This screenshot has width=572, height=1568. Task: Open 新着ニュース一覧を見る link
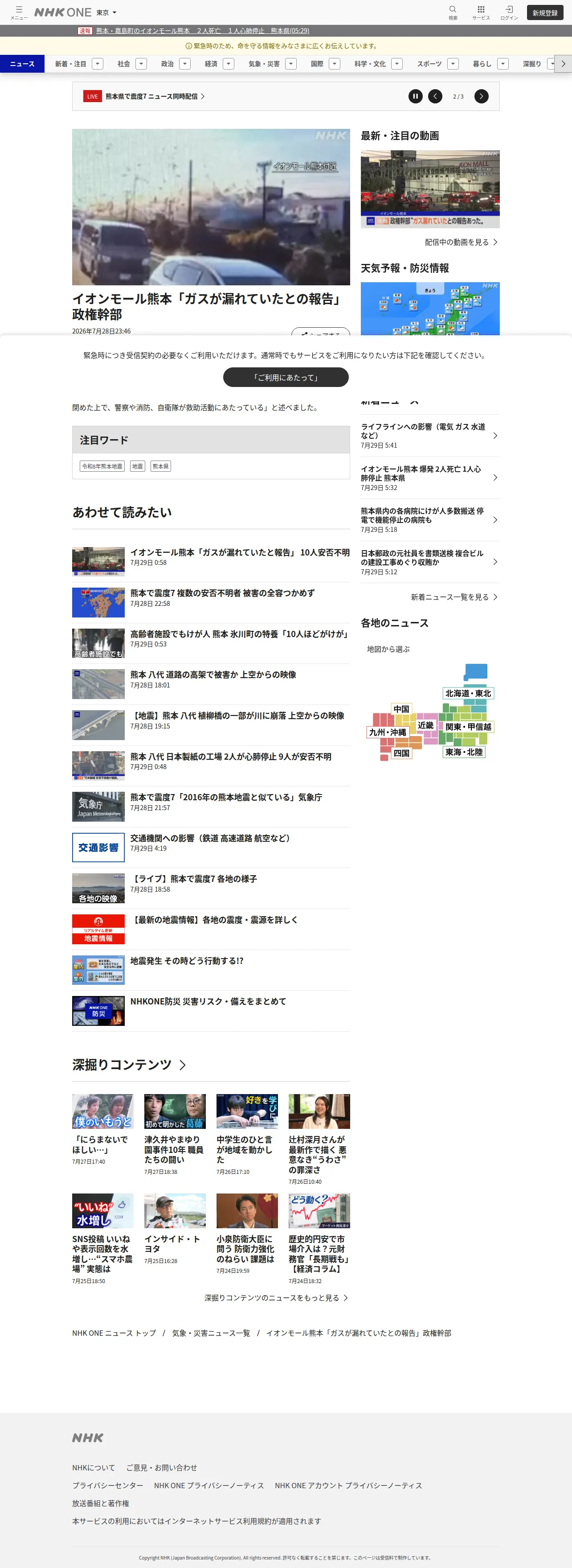(454, 597)
